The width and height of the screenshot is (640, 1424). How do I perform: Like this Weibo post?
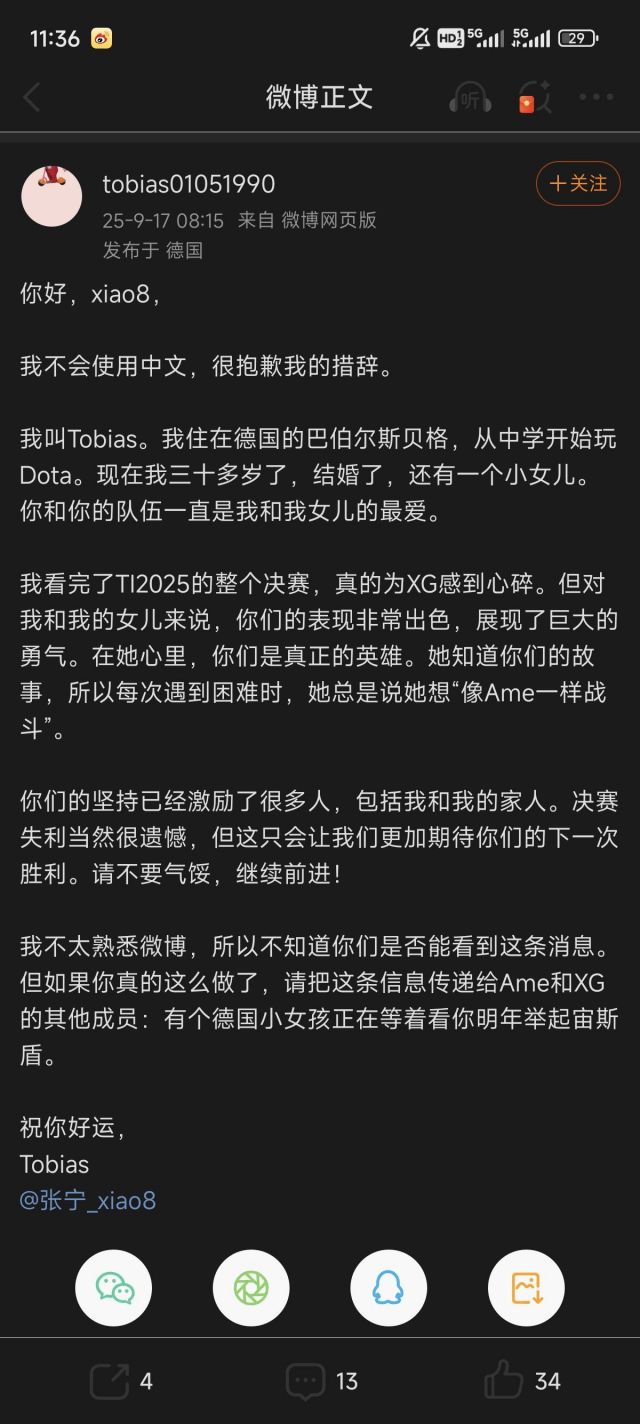click(x=522, y=1381)
